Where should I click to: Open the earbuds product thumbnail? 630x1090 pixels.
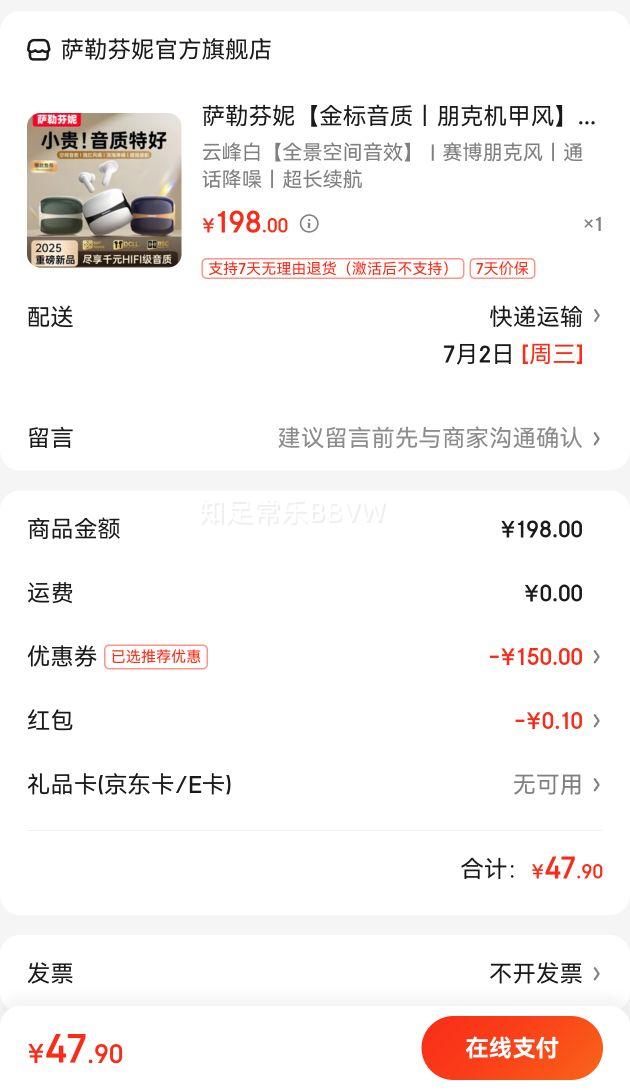[104, 190]
